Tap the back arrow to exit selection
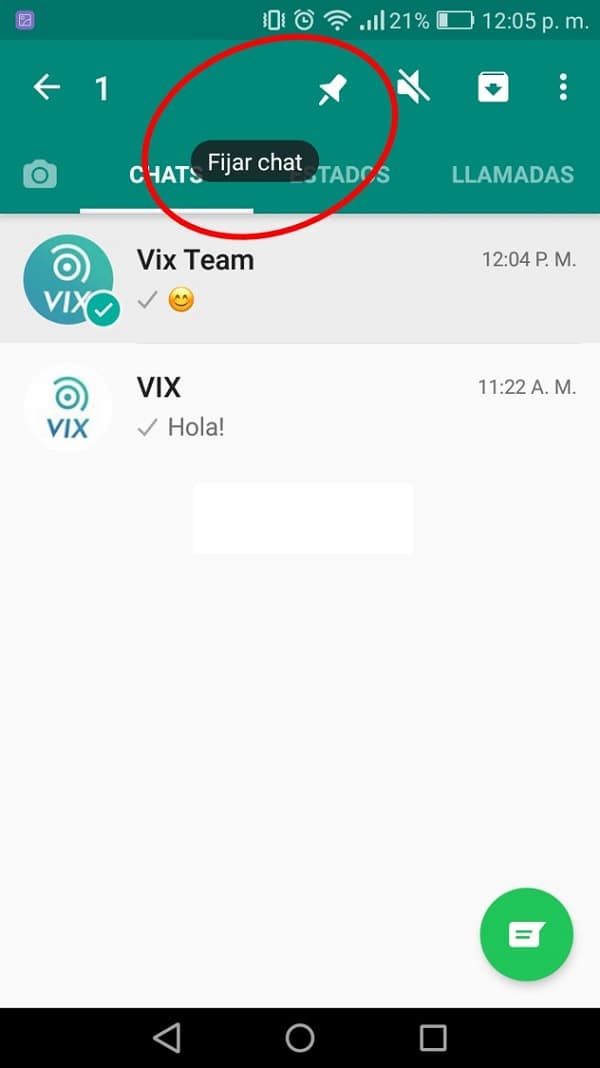The image size is (600, 1068). tap(47, 88)
